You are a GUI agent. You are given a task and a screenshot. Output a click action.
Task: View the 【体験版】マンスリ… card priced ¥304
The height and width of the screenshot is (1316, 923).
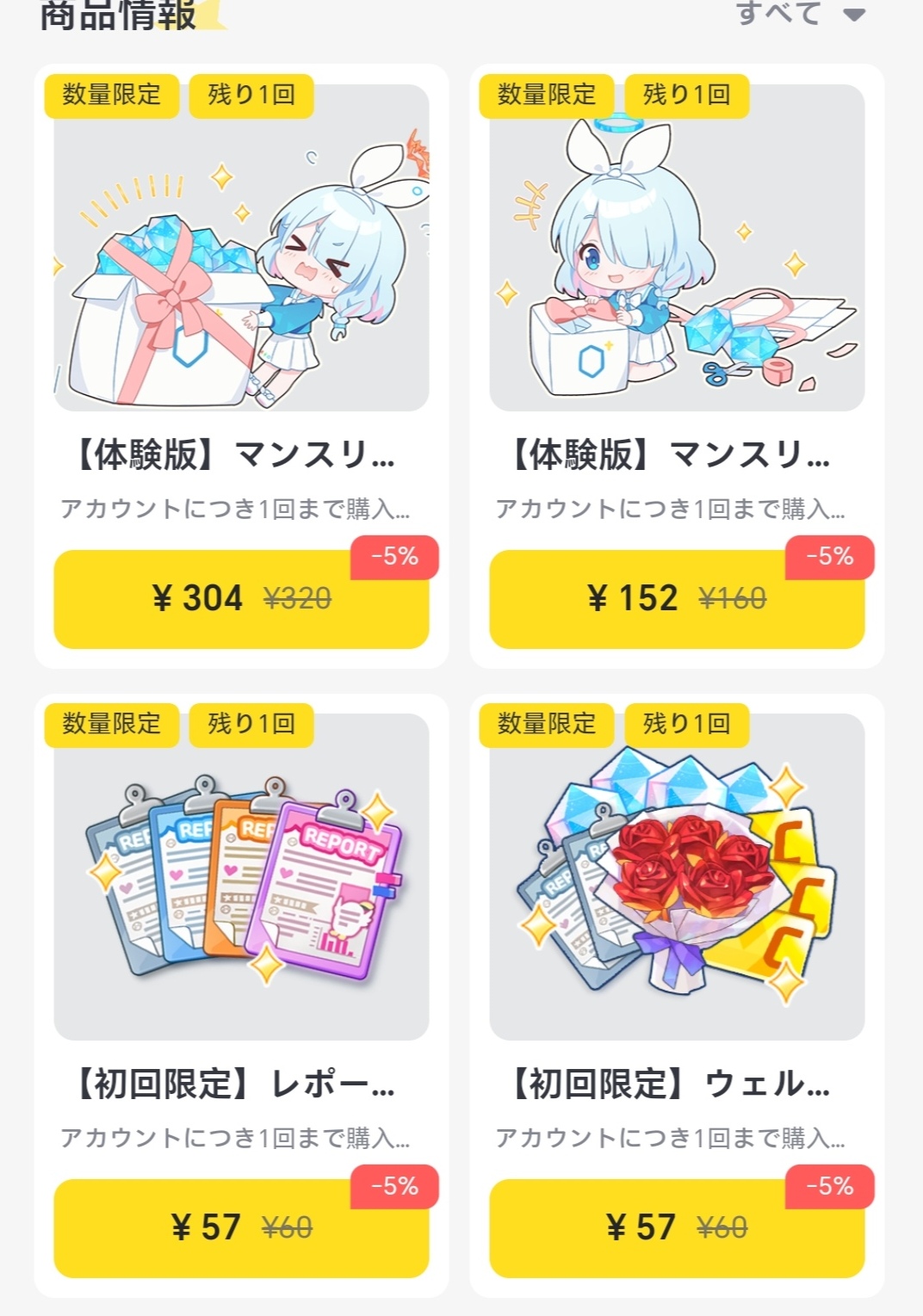pyautogui.click(x=241, y=250)
